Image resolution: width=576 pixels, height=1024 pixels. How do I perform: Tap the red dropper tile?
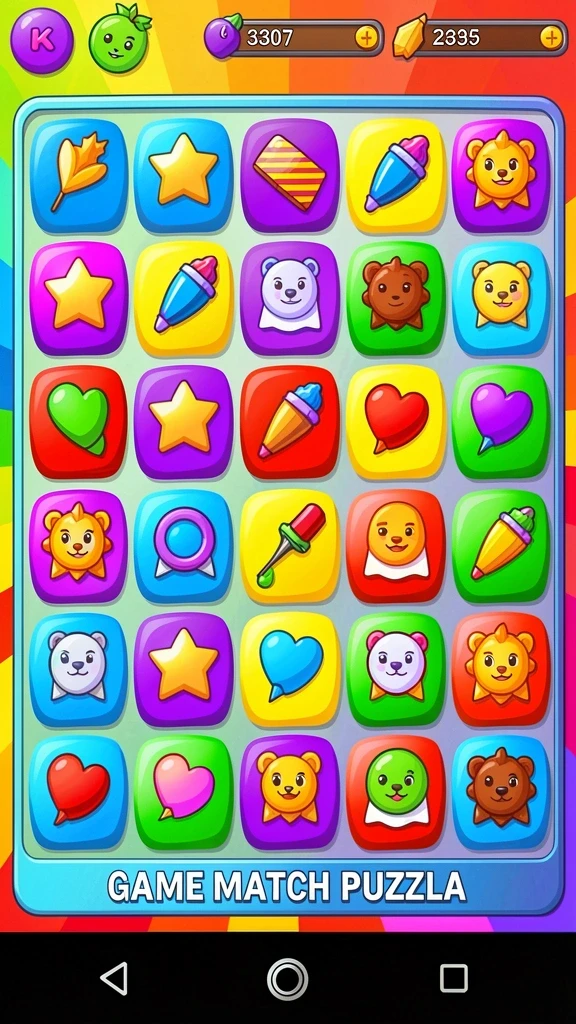pos(289,546)
